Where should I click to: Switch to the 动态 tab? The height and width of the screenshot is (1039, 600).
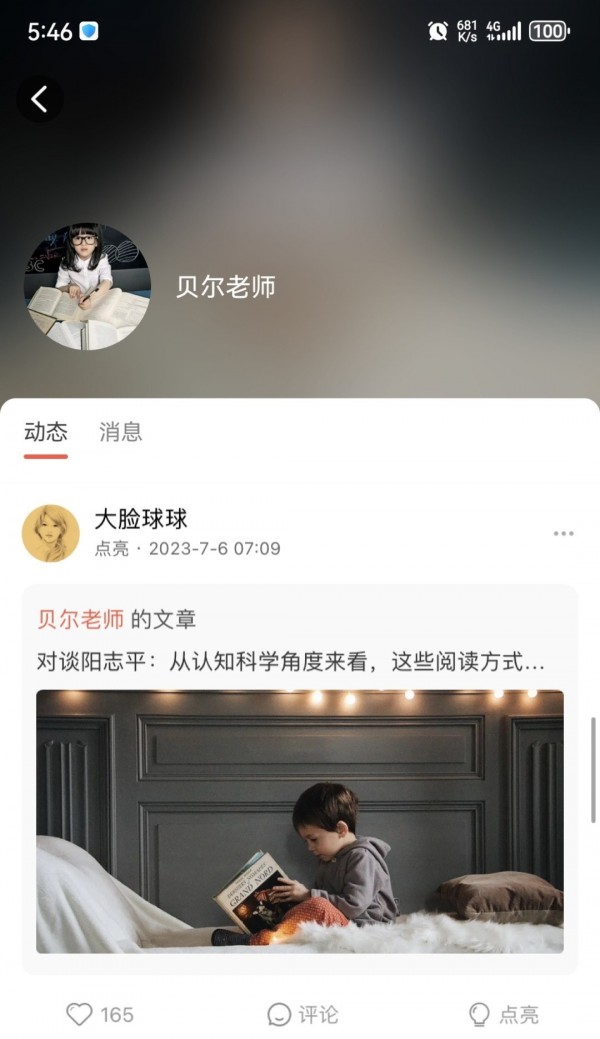coord(46,432)
